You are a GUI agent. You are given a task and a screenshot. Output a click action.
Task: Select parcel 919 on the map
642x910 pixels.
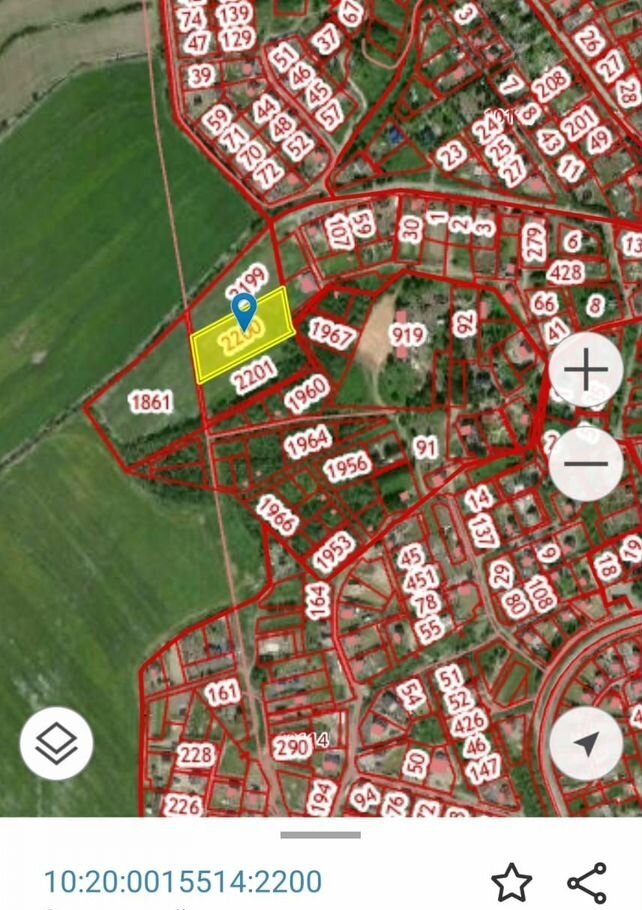[x=408, y=334]
